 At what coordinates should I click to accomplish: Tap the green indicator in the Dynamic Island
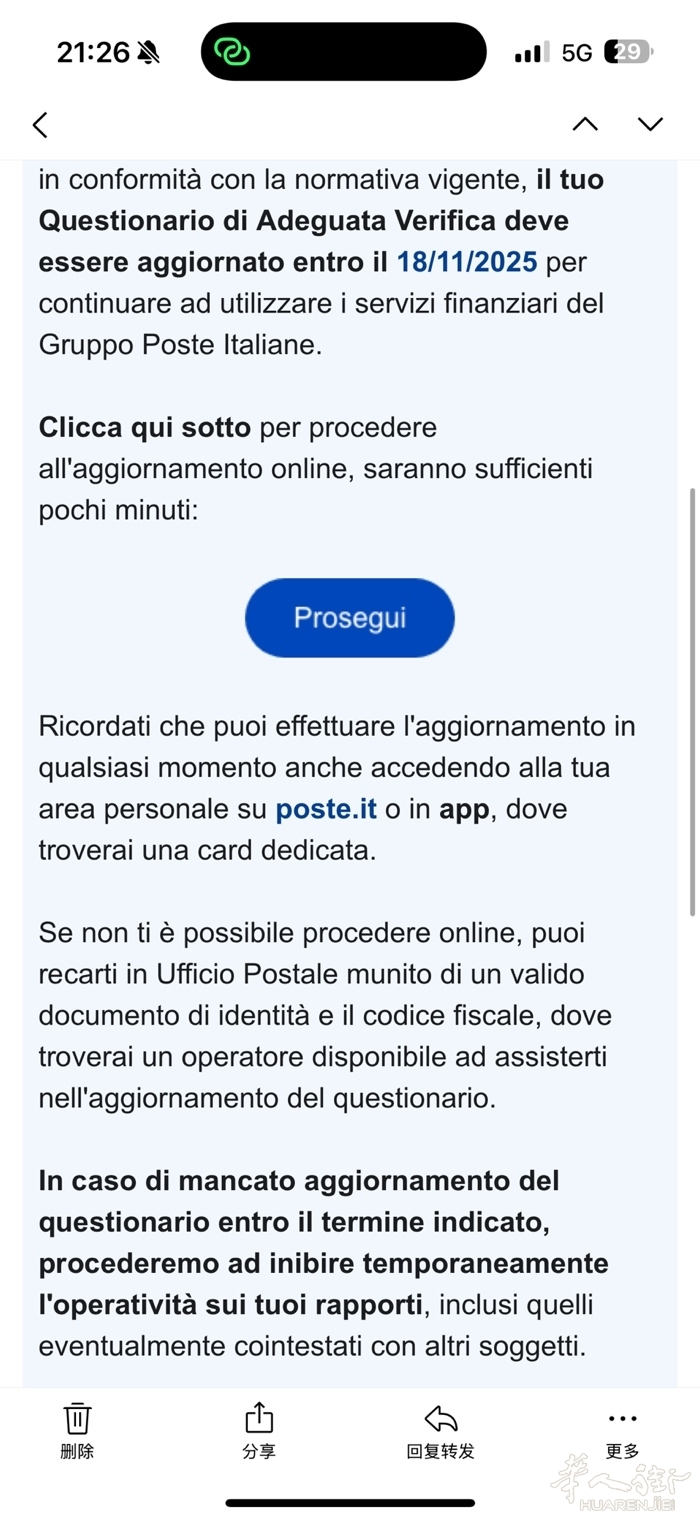[x=232, y=52]
